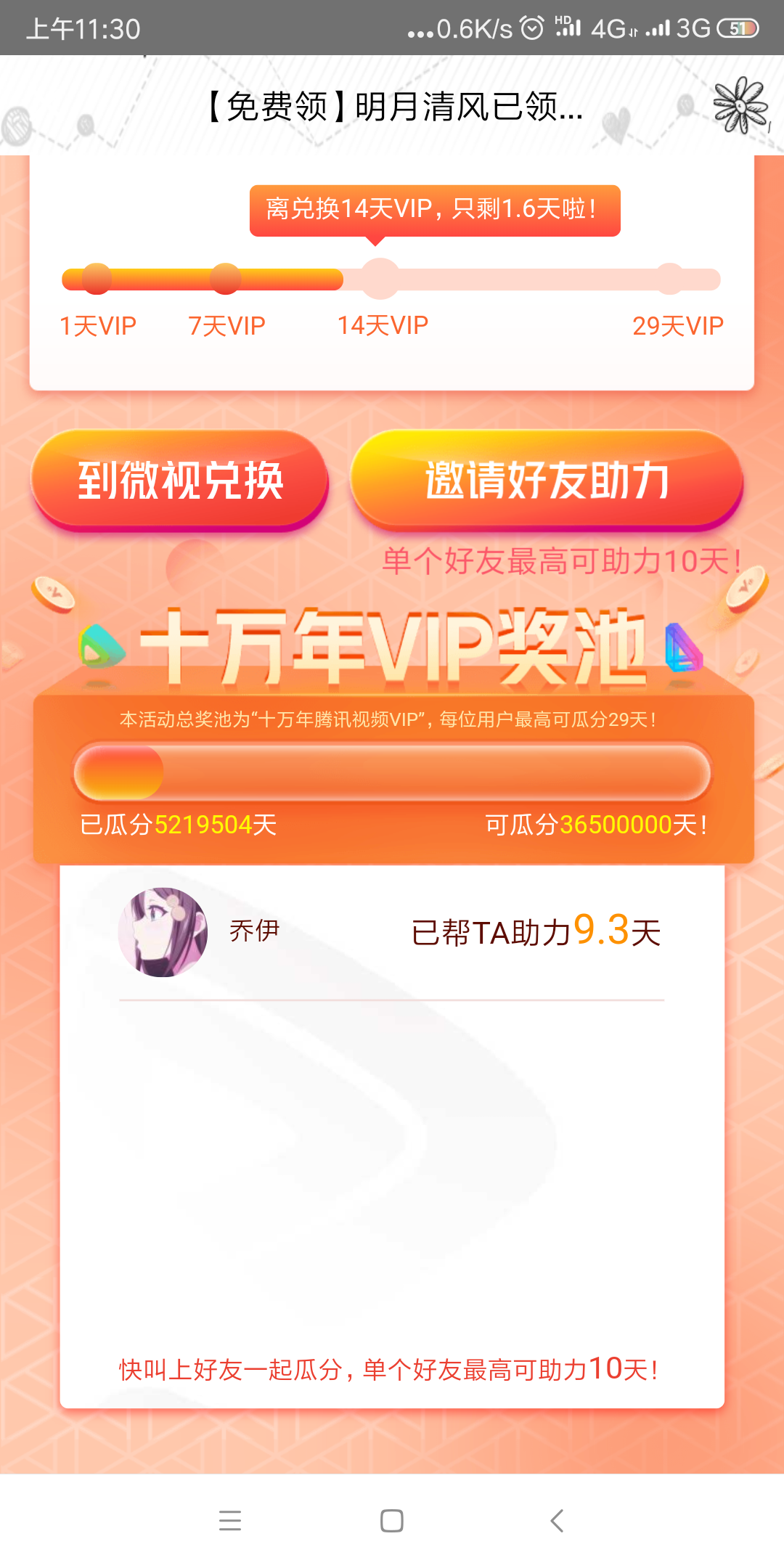Open recent apps from navigation bar
Viewport: 784px width, 1568px height.
click(x=229, y=1520)
